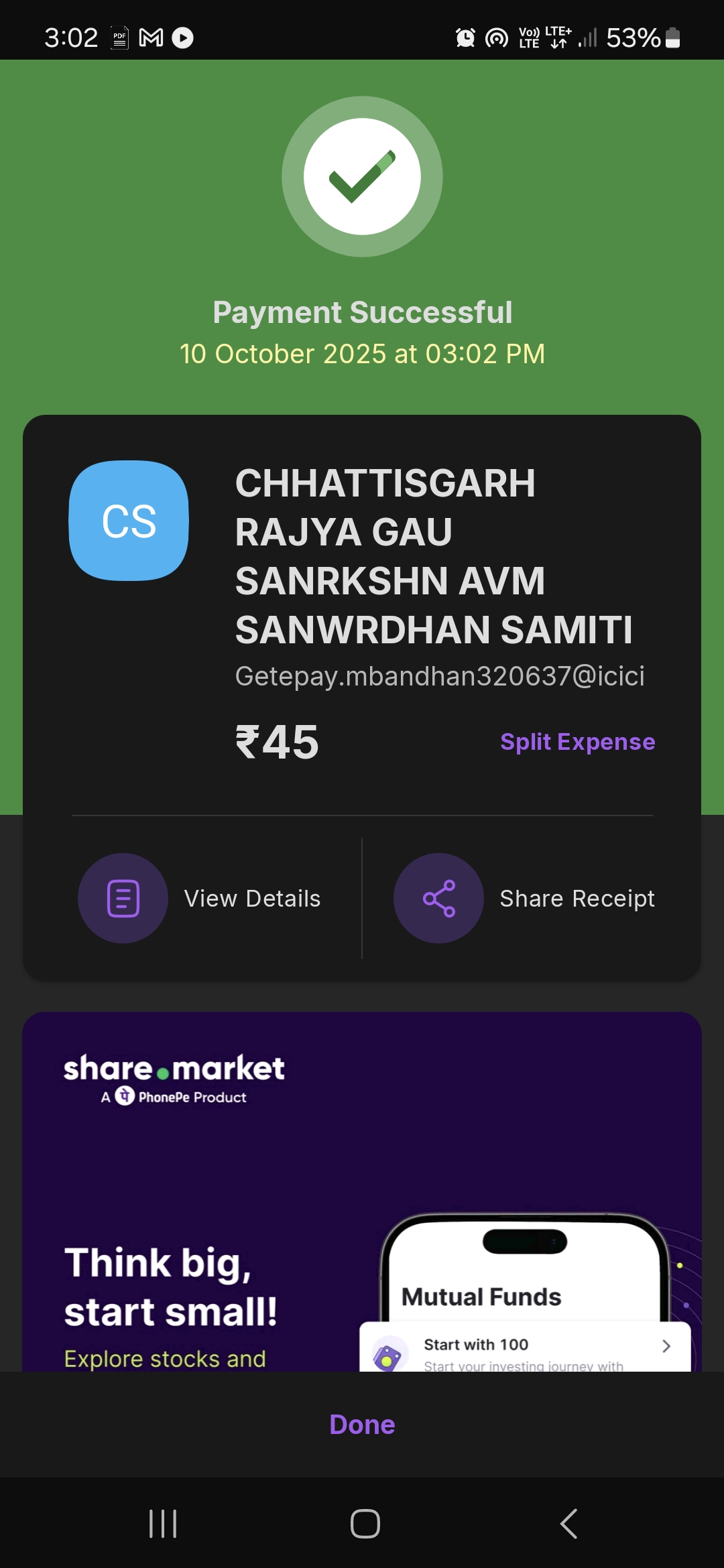Share the payment receipt
This screenshot has width=724, height=1568.
524,898
